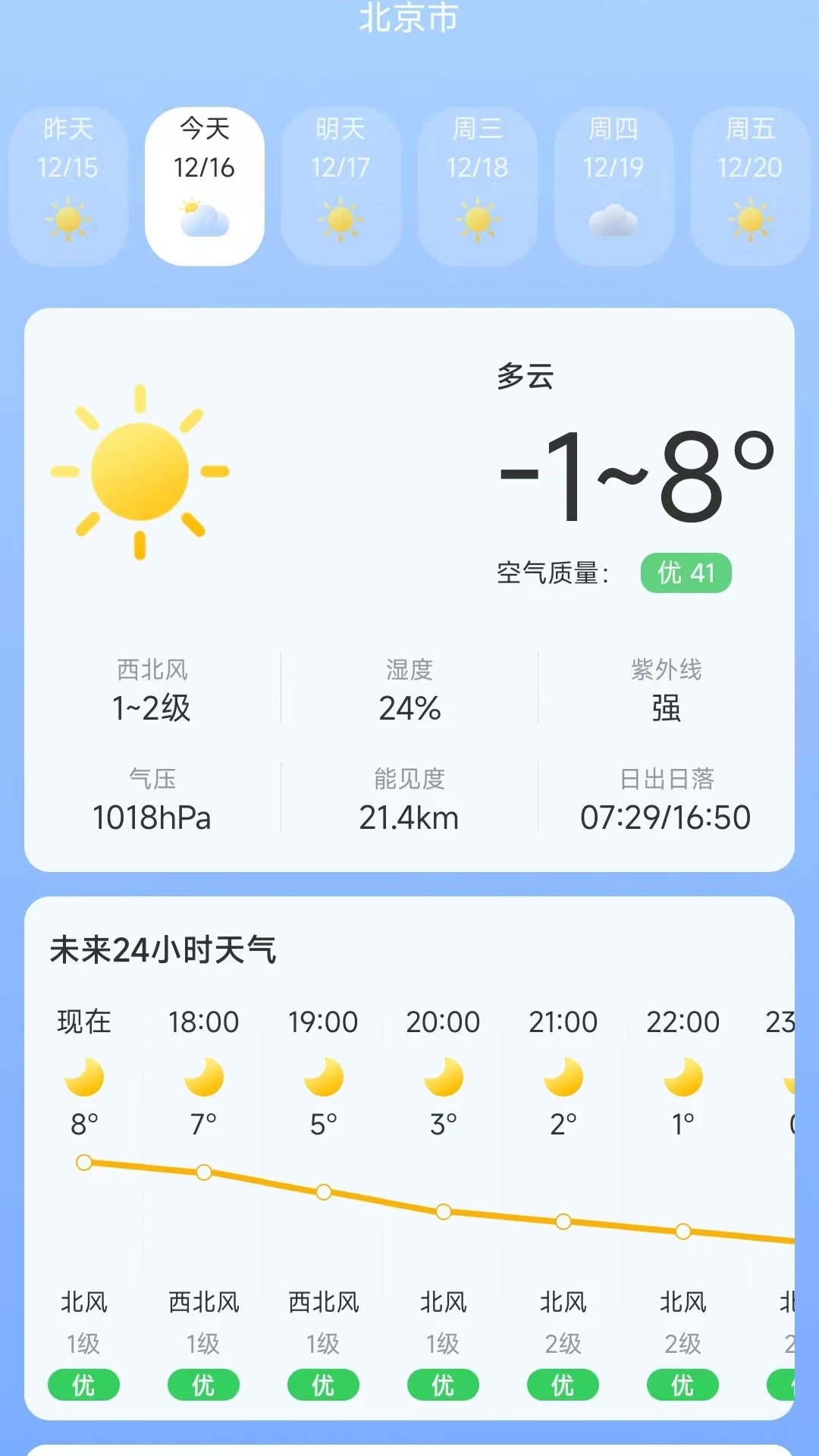Tap the sunny icon for 周五 12/20
The image size is (819, 1456).
(750, 221)
